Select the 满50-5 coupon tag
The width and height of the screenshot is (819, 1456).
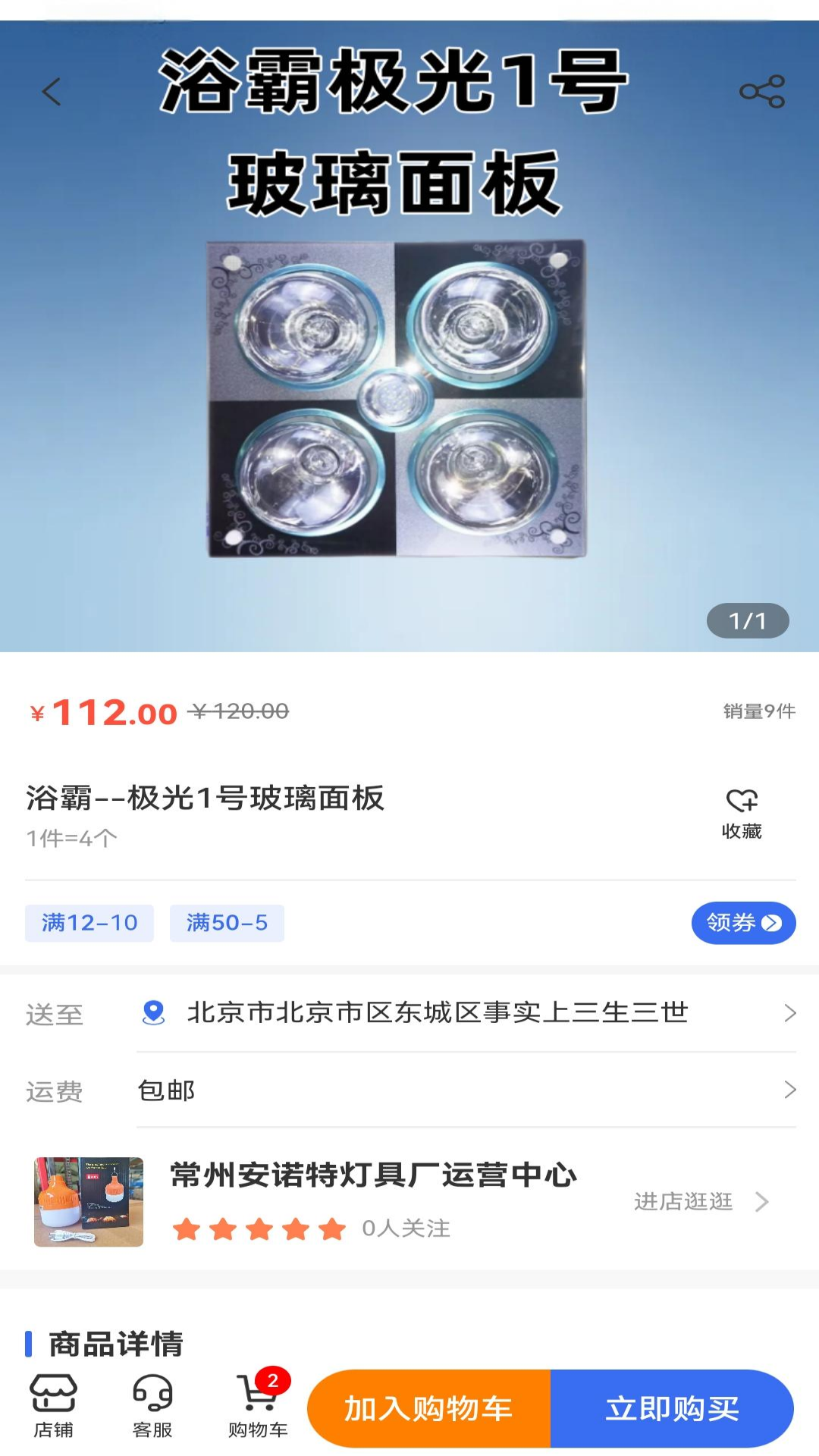click(227, 923)
